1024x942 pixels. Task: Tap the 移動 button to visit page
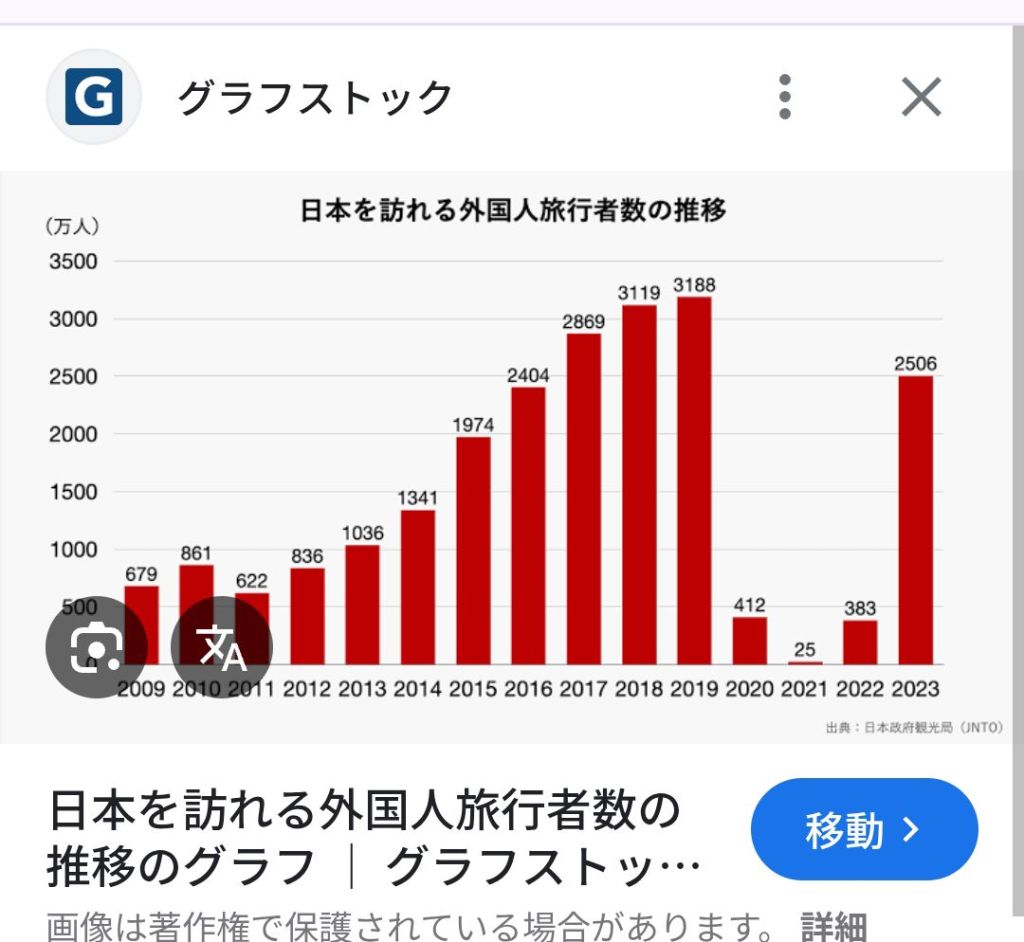[863, 830]
